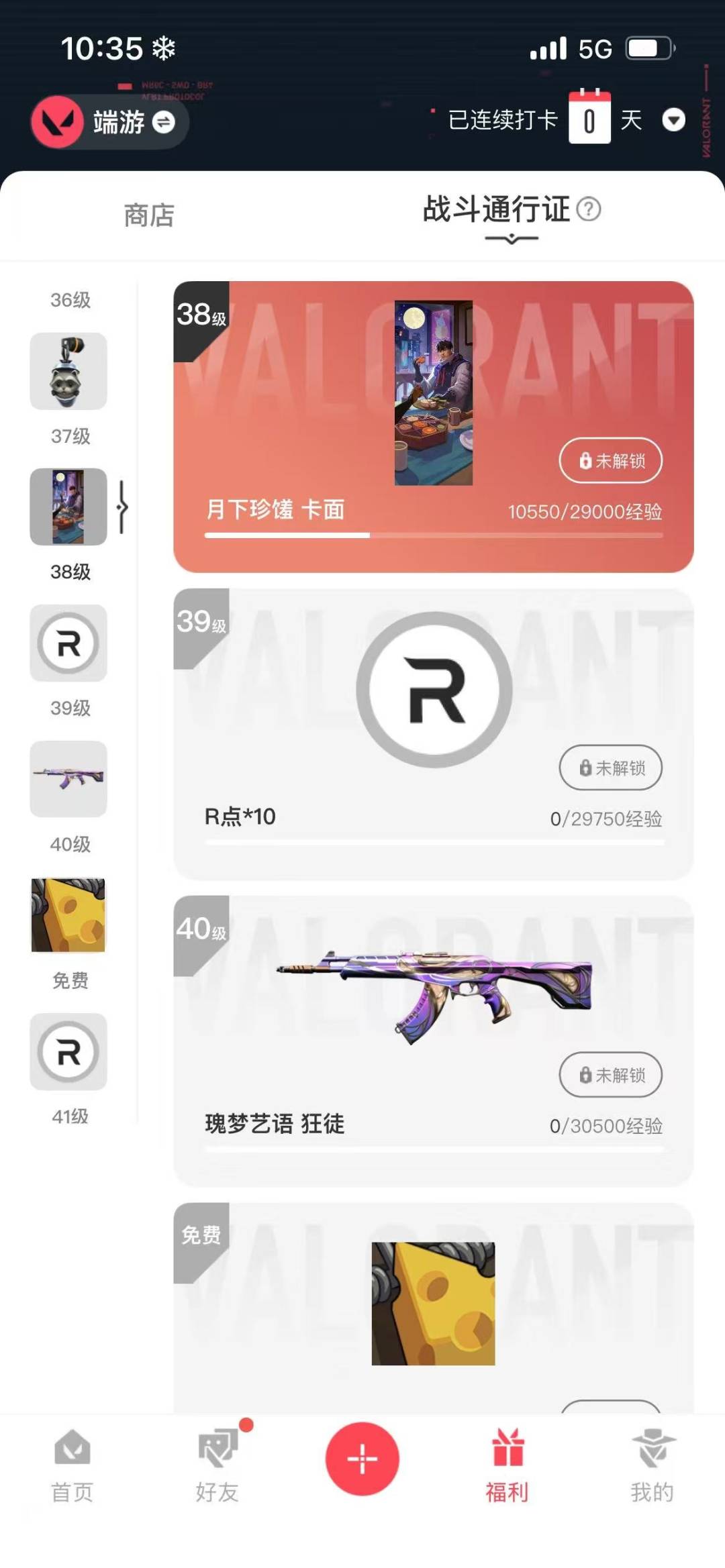Switch to the 商店 tab
The height and width of the screenshot is (1568, 725).
pyautogui.click(x=149, y=215)
